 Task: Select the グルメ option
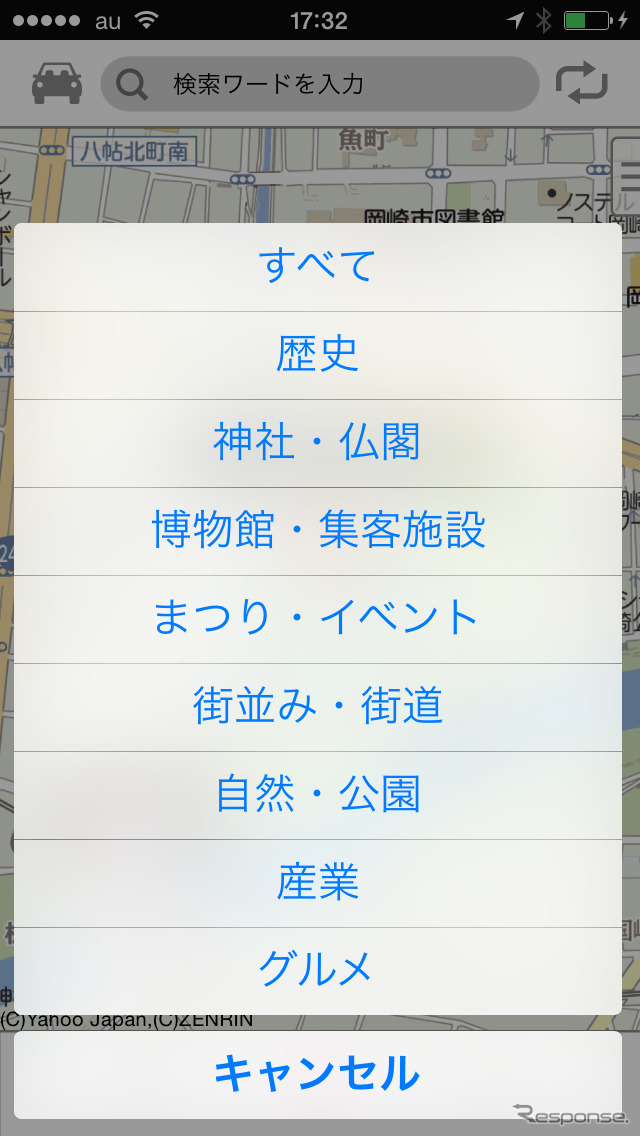click(318, 969)
